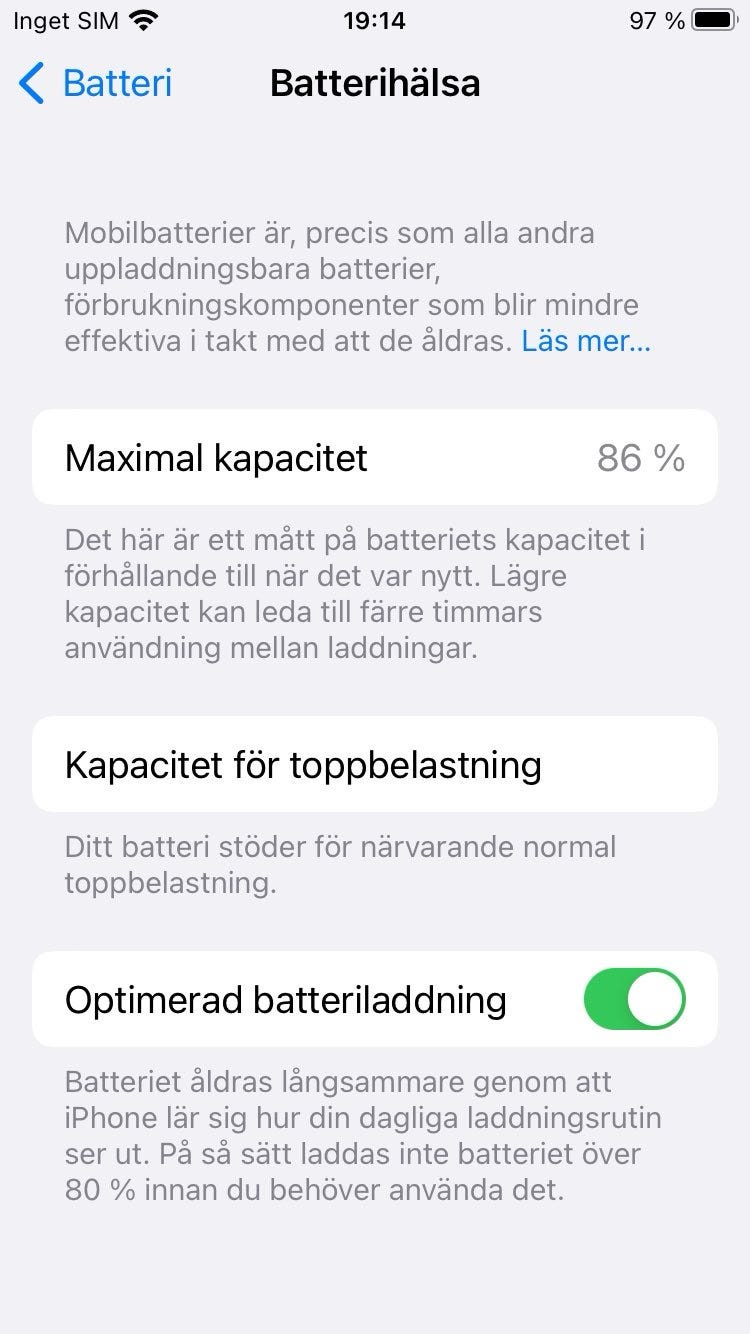Open the "Läs mer…" link

(586, 341)
